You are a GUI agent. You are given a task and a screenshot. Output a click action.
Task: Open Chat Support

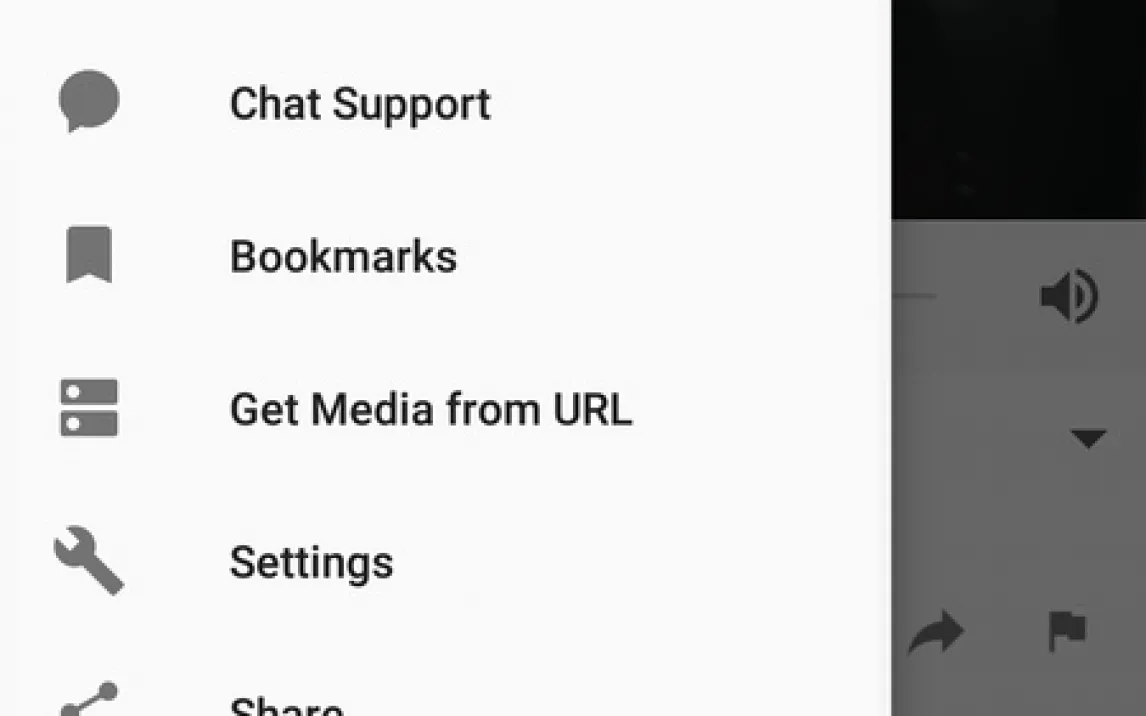click(359, 104)
